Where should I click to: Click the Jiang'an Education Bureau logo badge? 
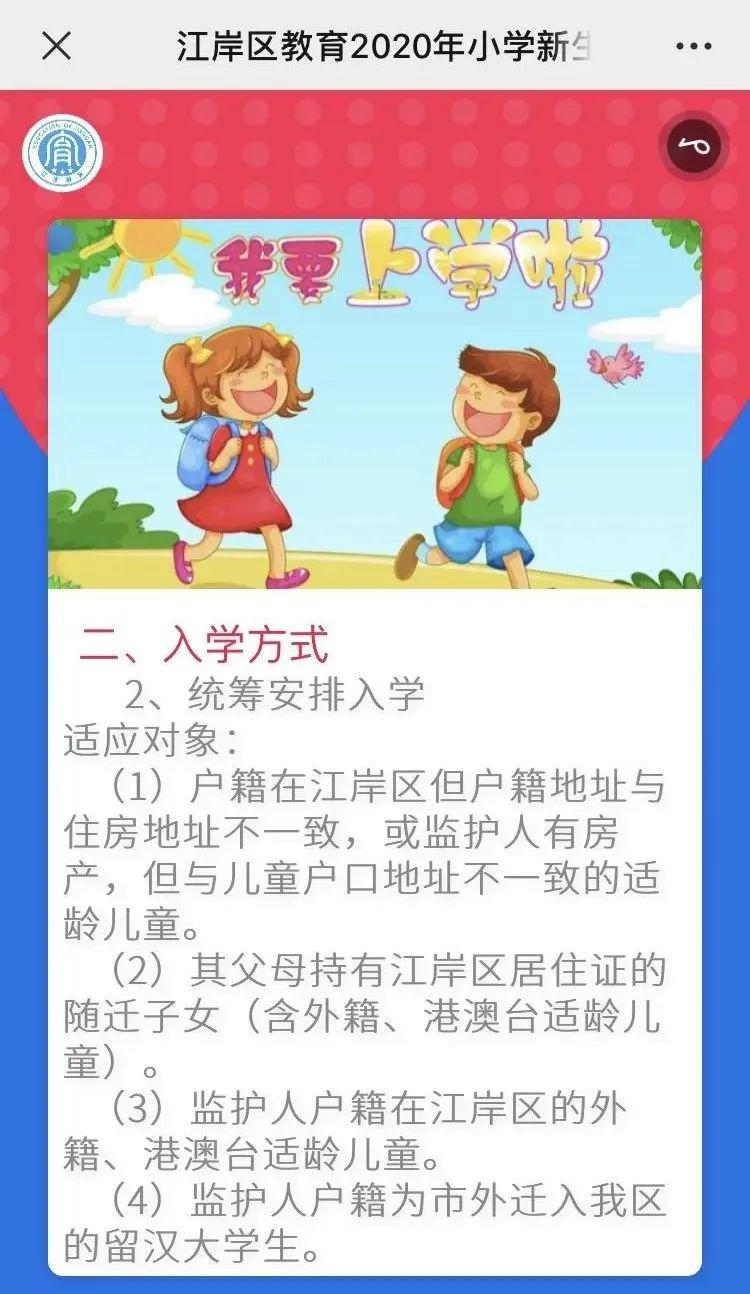click(62, 147)
